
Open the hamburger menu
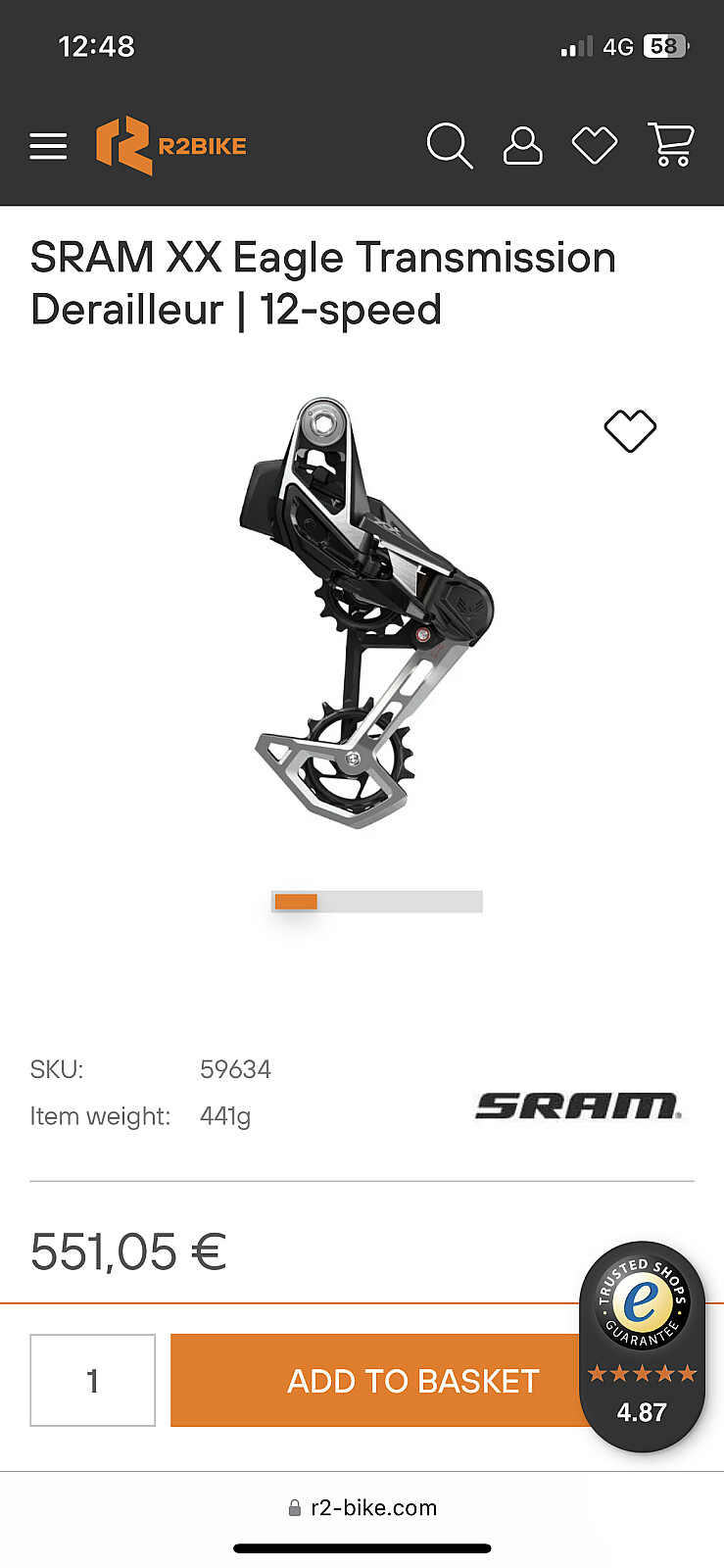coord(48,146)
